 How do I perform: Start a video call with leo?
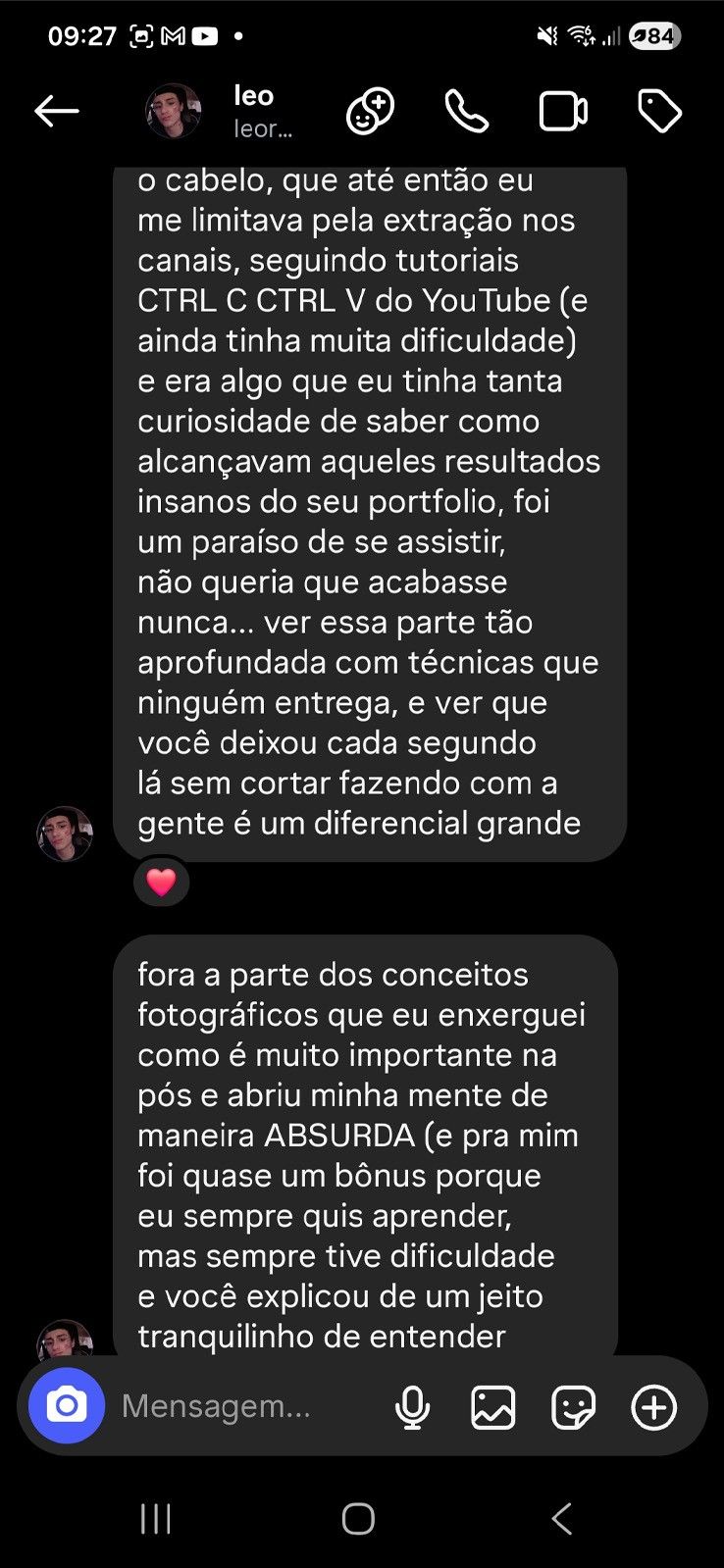[563, 111]
